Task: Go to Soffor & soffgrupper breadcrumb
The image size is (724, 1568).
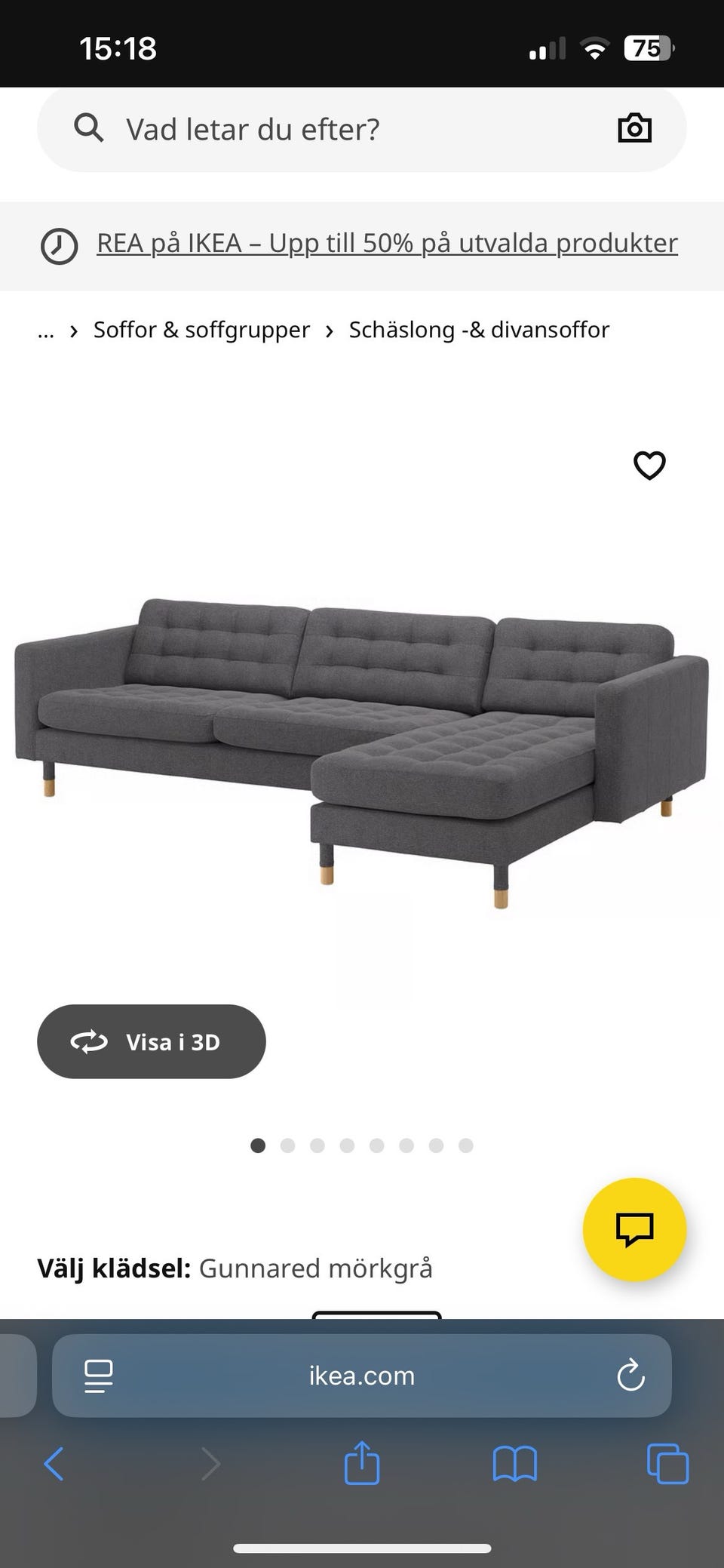Action: tap(201, 330)
